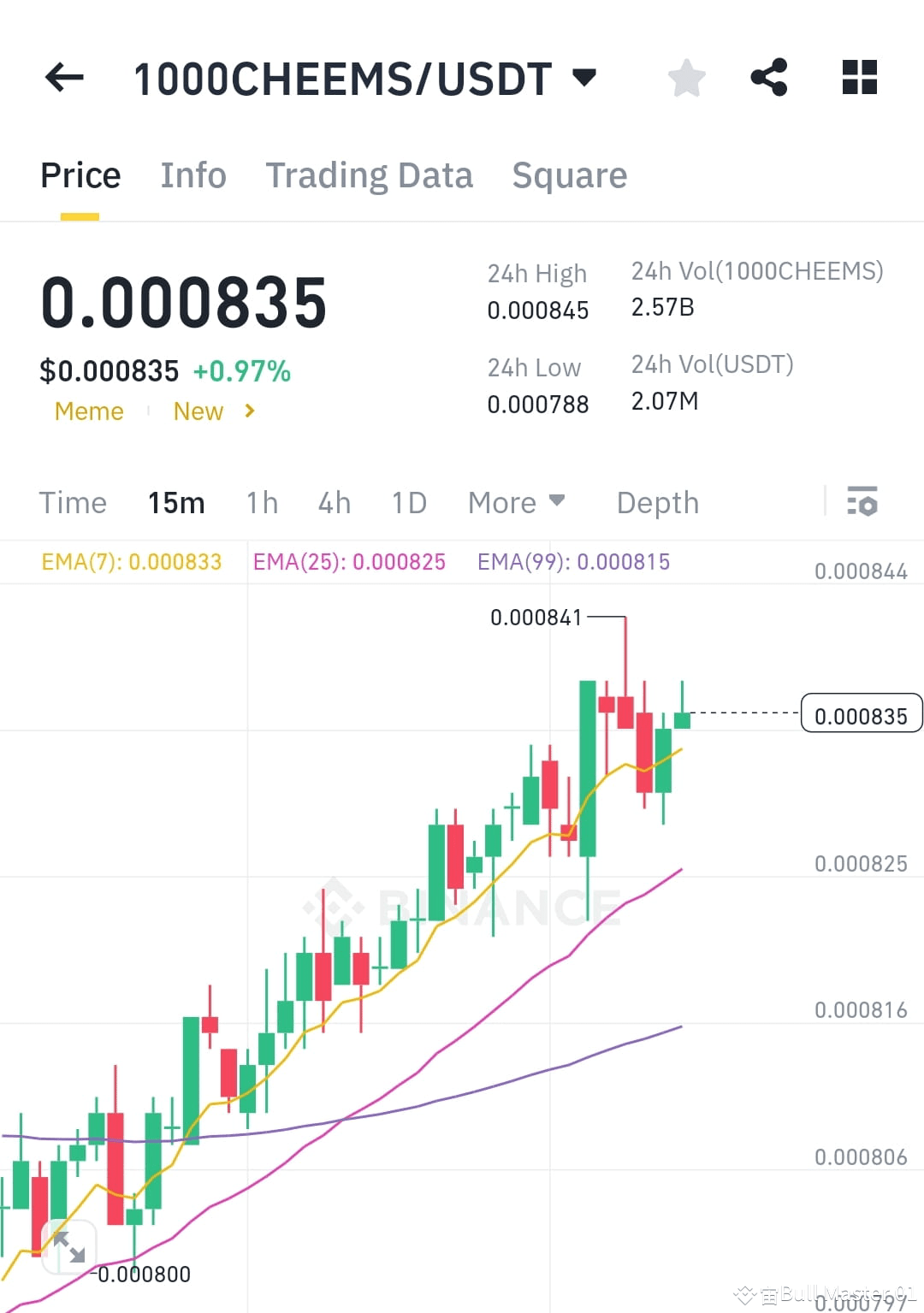Select the star icon next to share

click(686, 77)
